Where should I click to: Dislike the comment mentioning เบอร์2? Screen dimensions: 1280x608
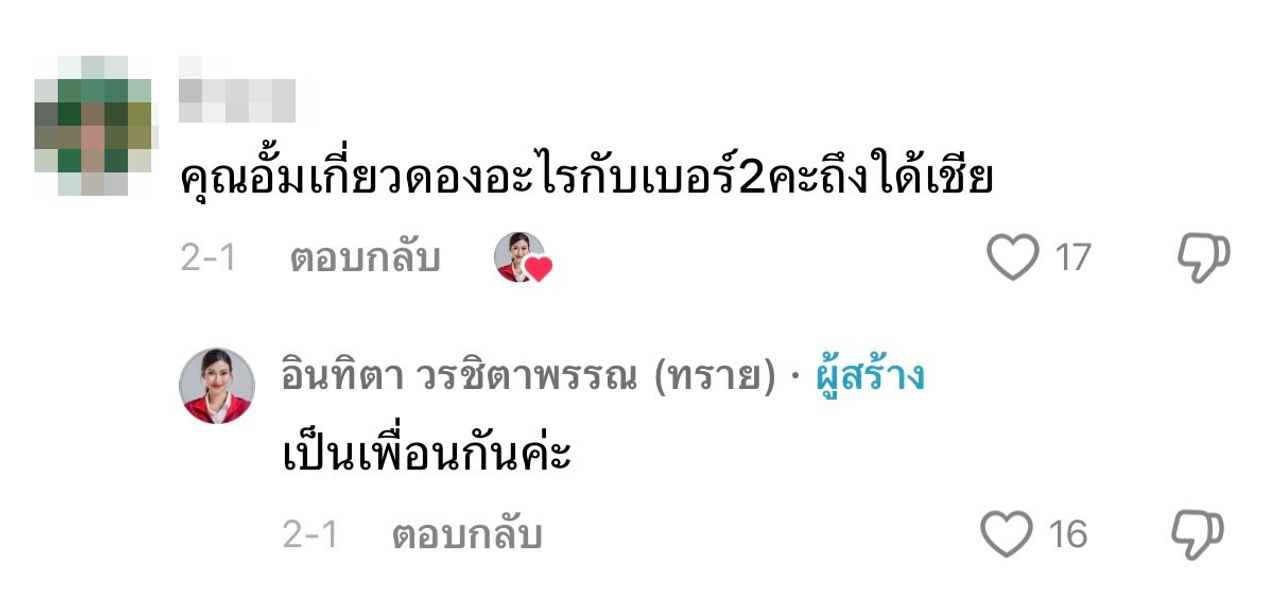(1202, 258)
